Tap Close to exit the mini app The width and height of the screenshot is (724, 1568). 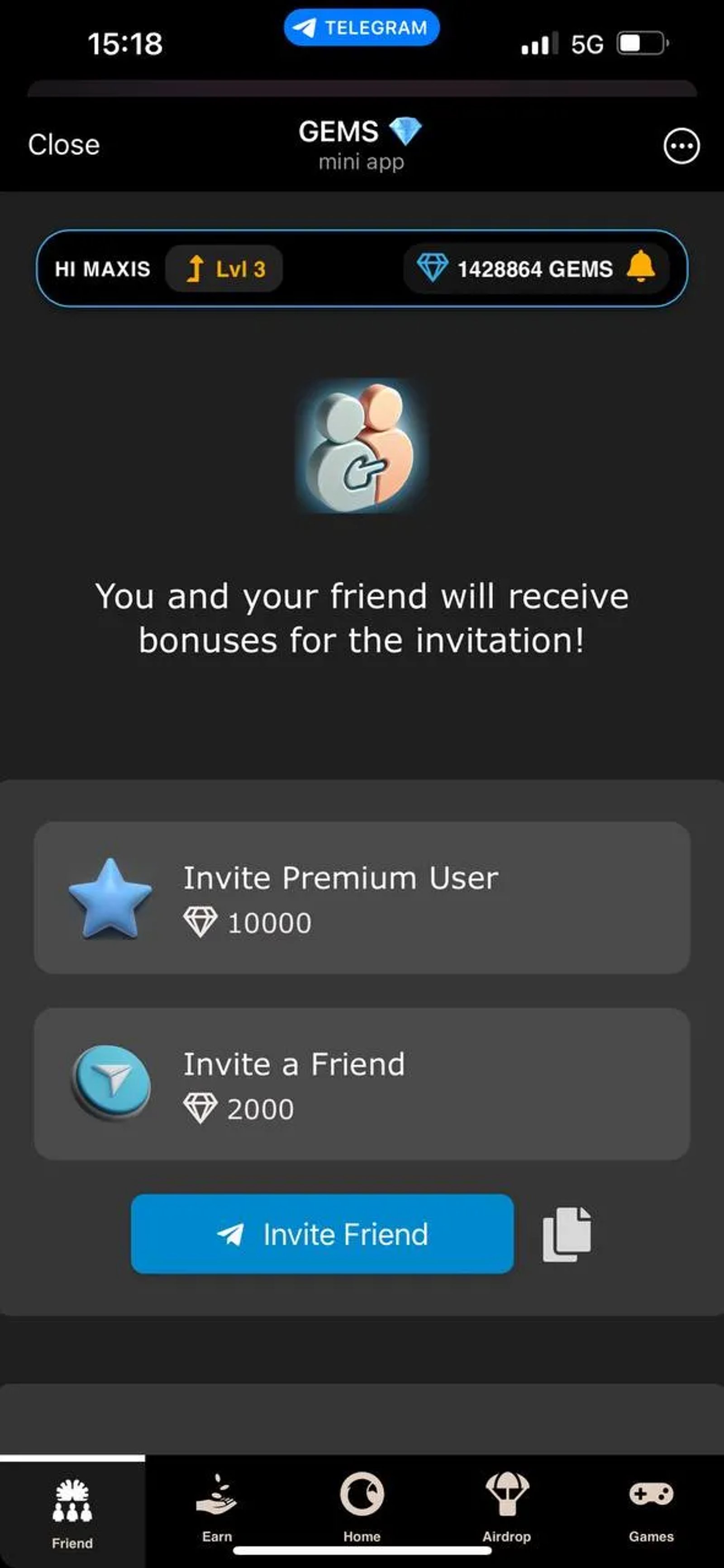pos(63,144)
